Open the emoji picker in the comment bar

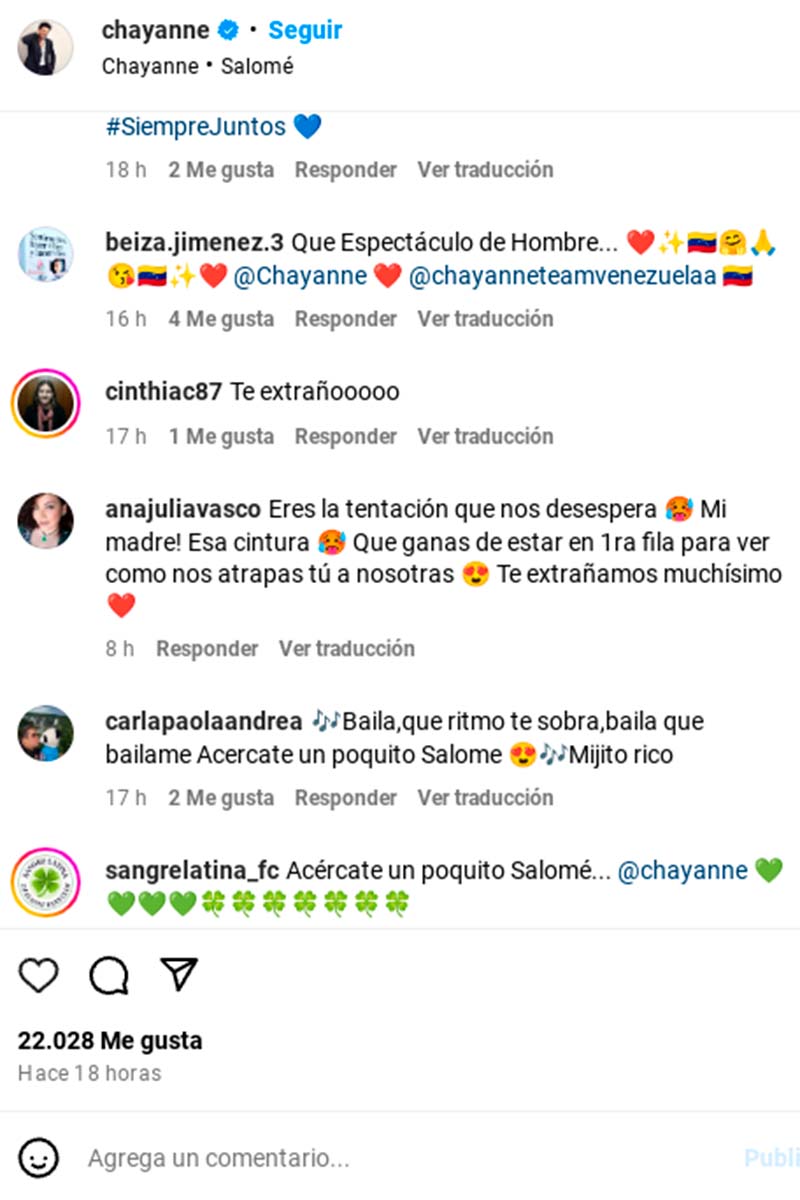(39, 1158)
